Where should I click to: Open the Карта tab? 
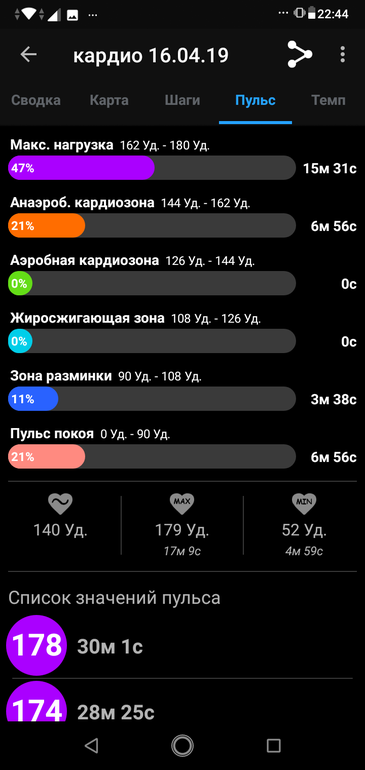[x=109, y=101]
